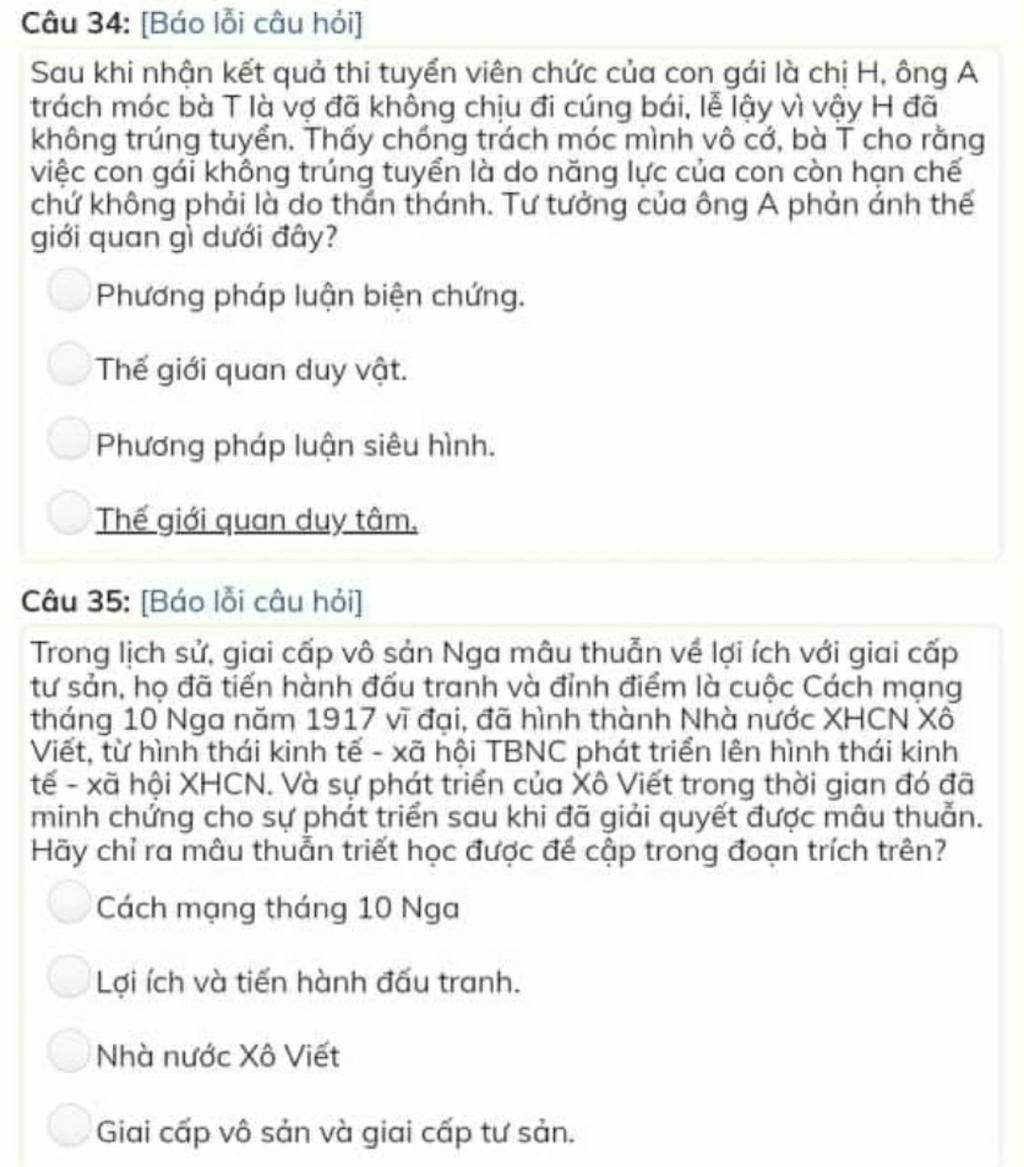The width and height of the screenshot is (1024, 1167).
Task: Choose 'Thế giới quan duy vật' option
Action: coord(72,366)
